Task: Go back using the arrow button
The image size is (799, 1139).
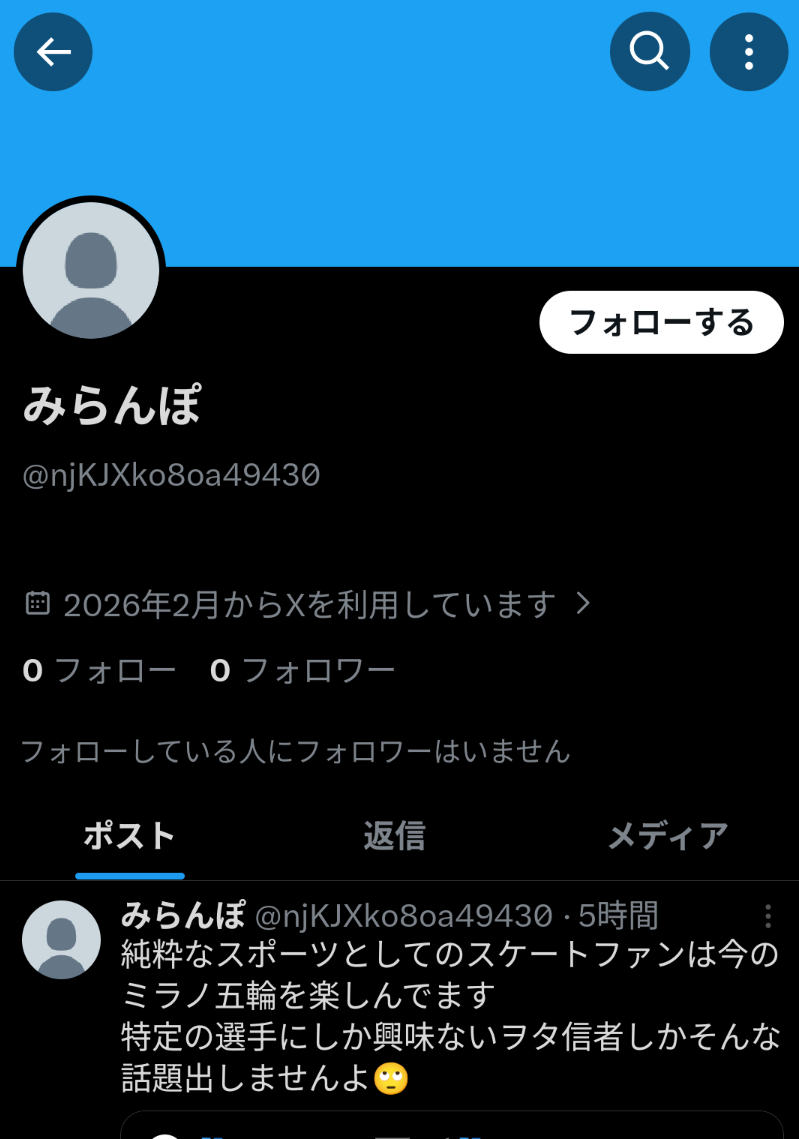Action: click(53, 52)
